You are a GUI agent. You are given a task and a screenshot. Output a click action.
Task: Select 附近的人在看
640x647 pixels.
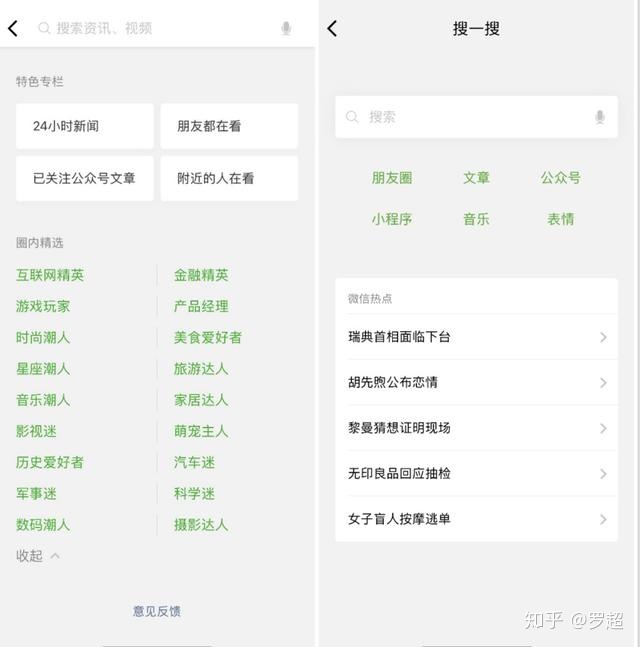coord(229,178)
